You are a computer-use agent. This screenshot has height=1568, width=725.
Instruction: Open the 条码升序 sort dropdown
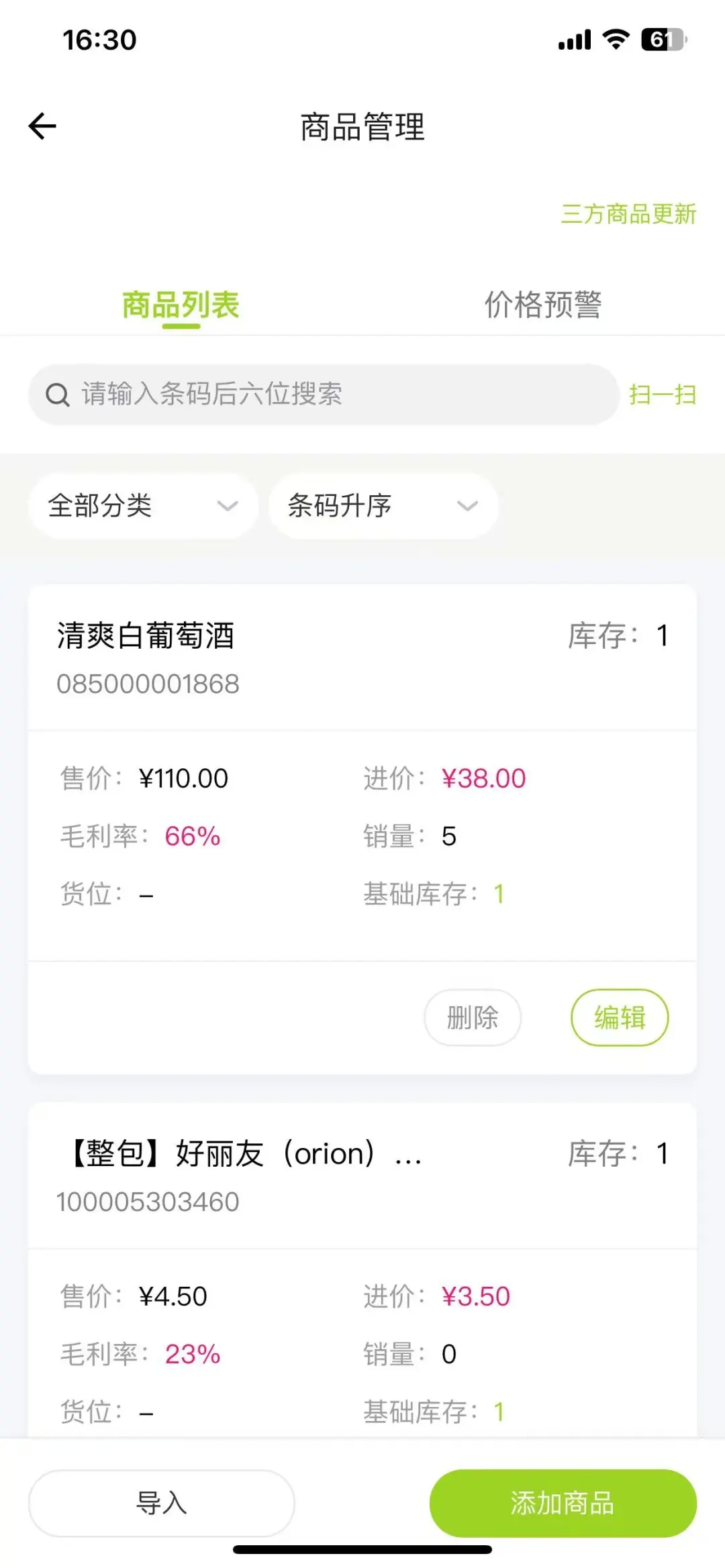coord(383,505)
